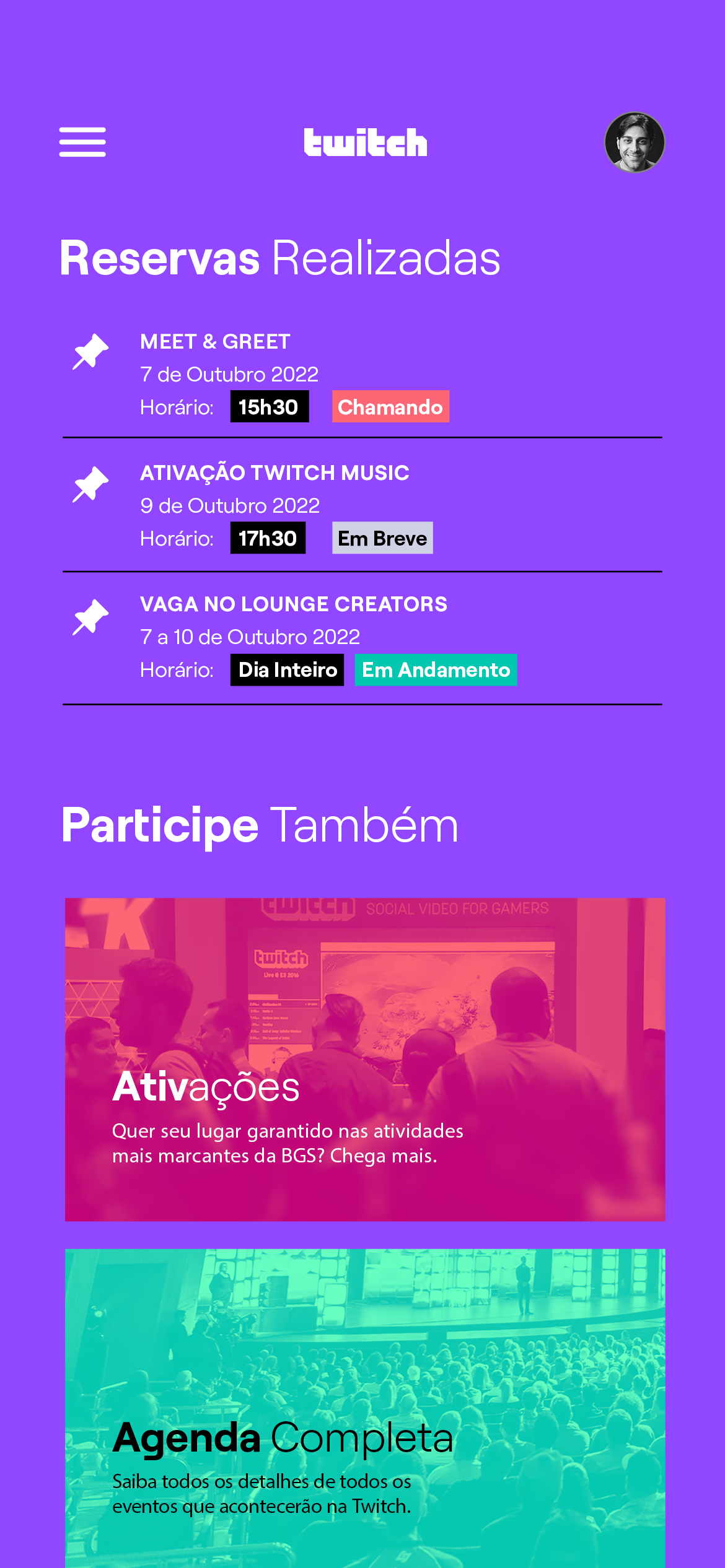The height and width of the screenshot is (1568, 725).
Task: Open the hamburger menu
Action: [x=82, y=142]
